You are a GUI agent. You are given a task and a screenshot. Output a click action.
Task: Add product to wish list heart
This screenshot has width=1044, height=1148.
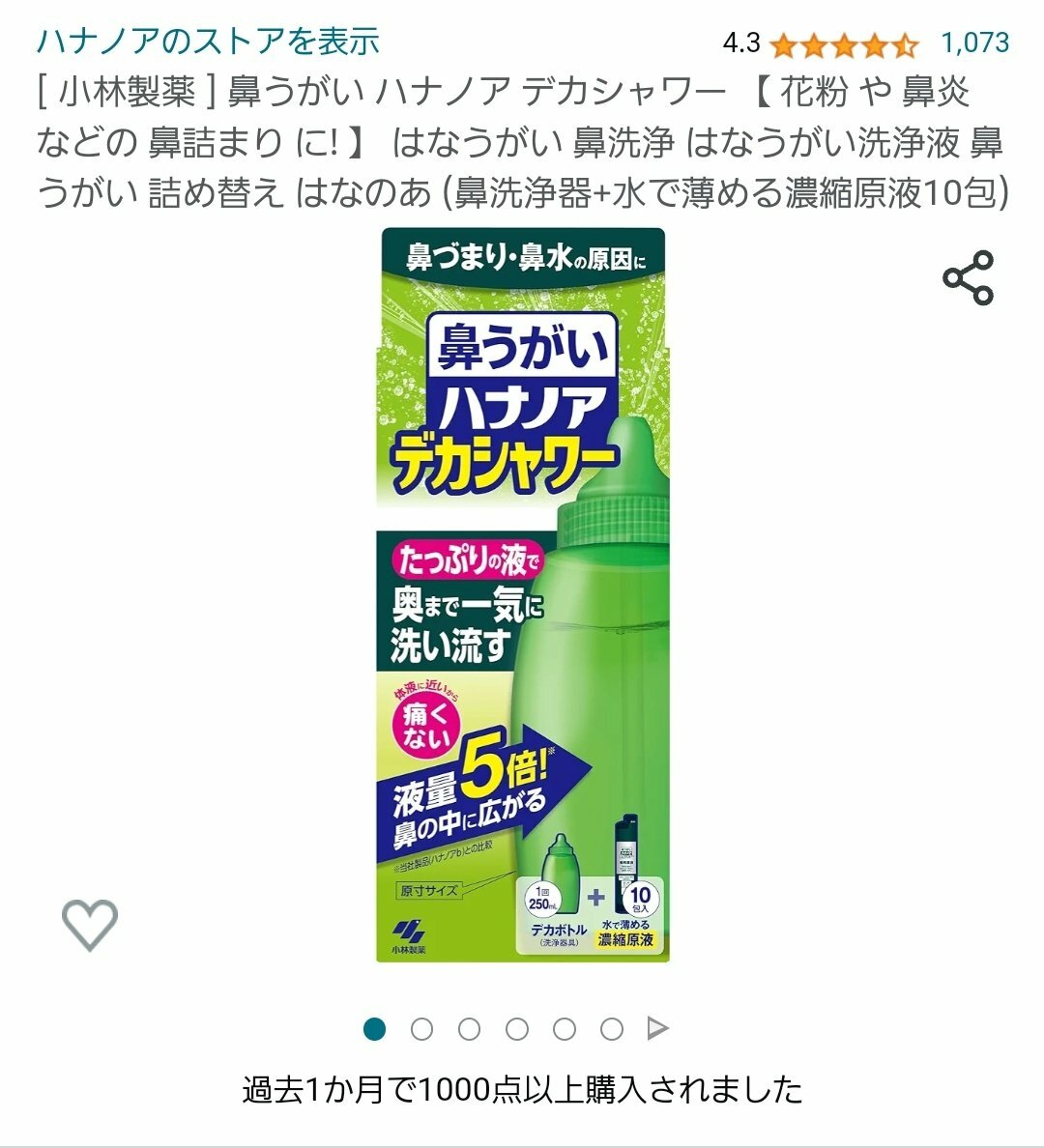(90, 924)
